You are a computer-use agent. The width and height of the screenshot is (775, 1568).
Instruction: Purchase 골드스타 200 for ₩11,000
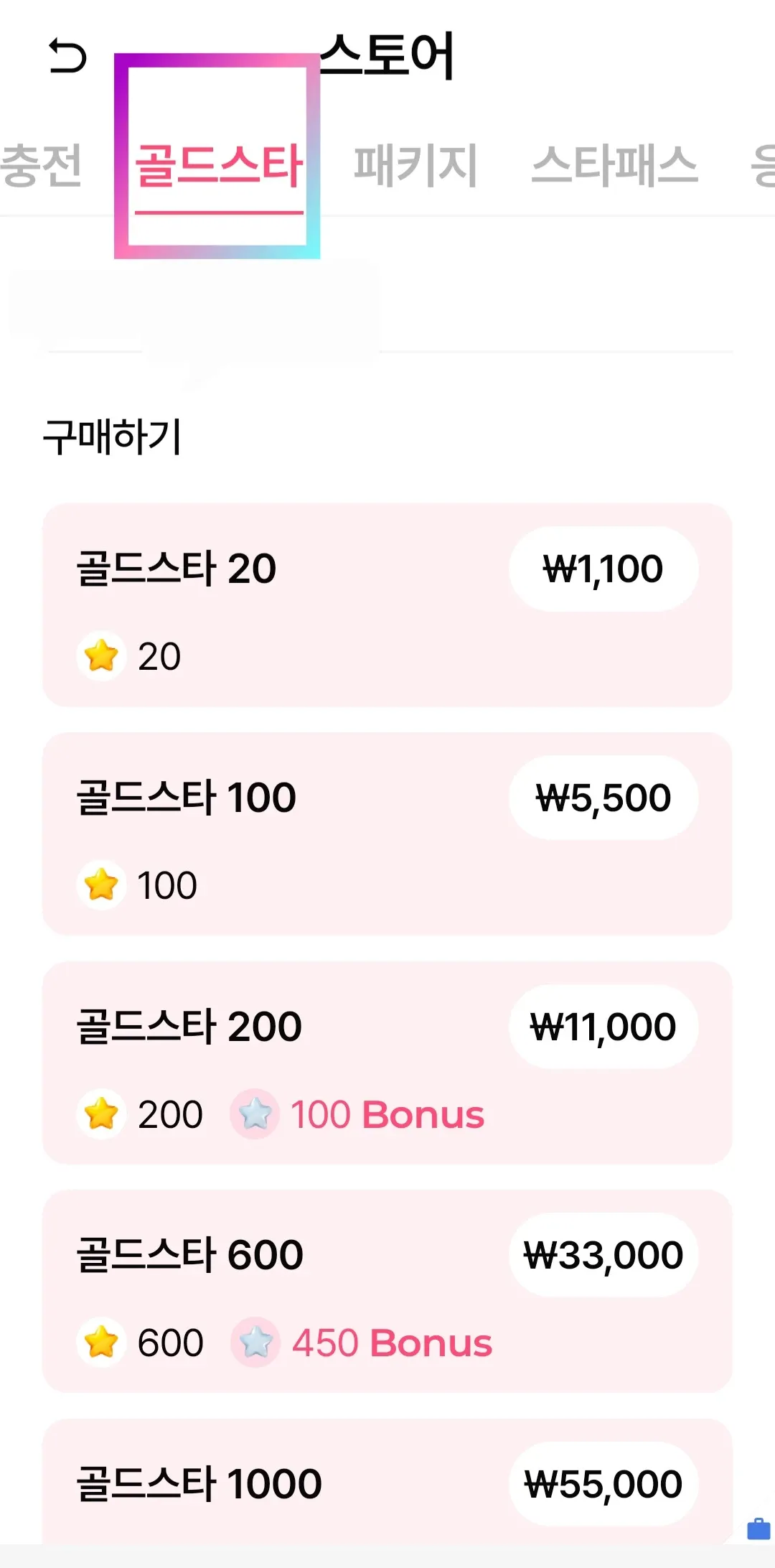point(603,1027)
